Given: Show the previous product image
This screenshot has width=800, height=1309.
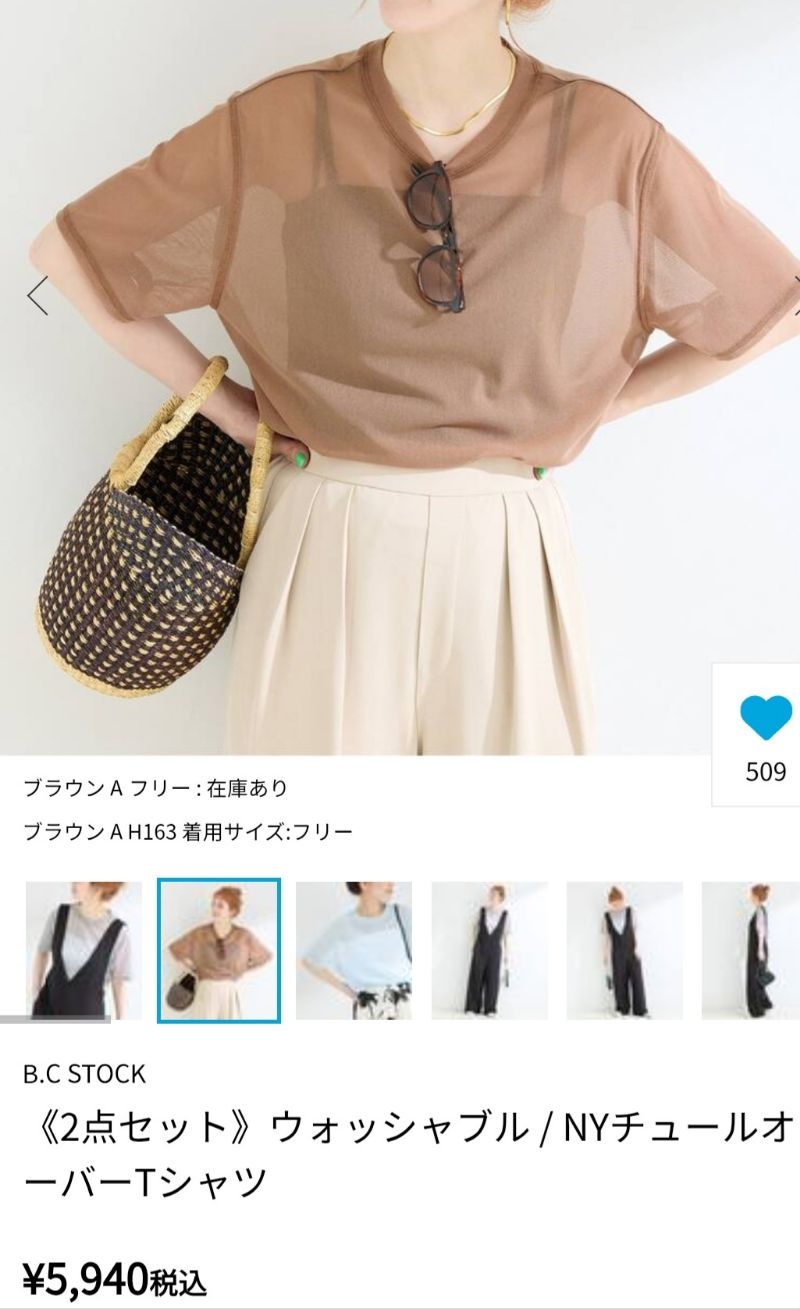Looking at the screenshot, I should [x=38, y=297].
